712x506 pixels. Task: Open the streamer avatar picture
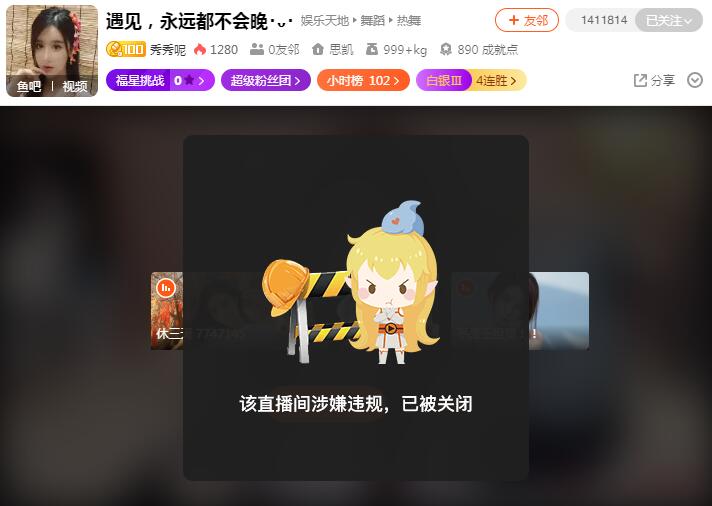(52, 41)
